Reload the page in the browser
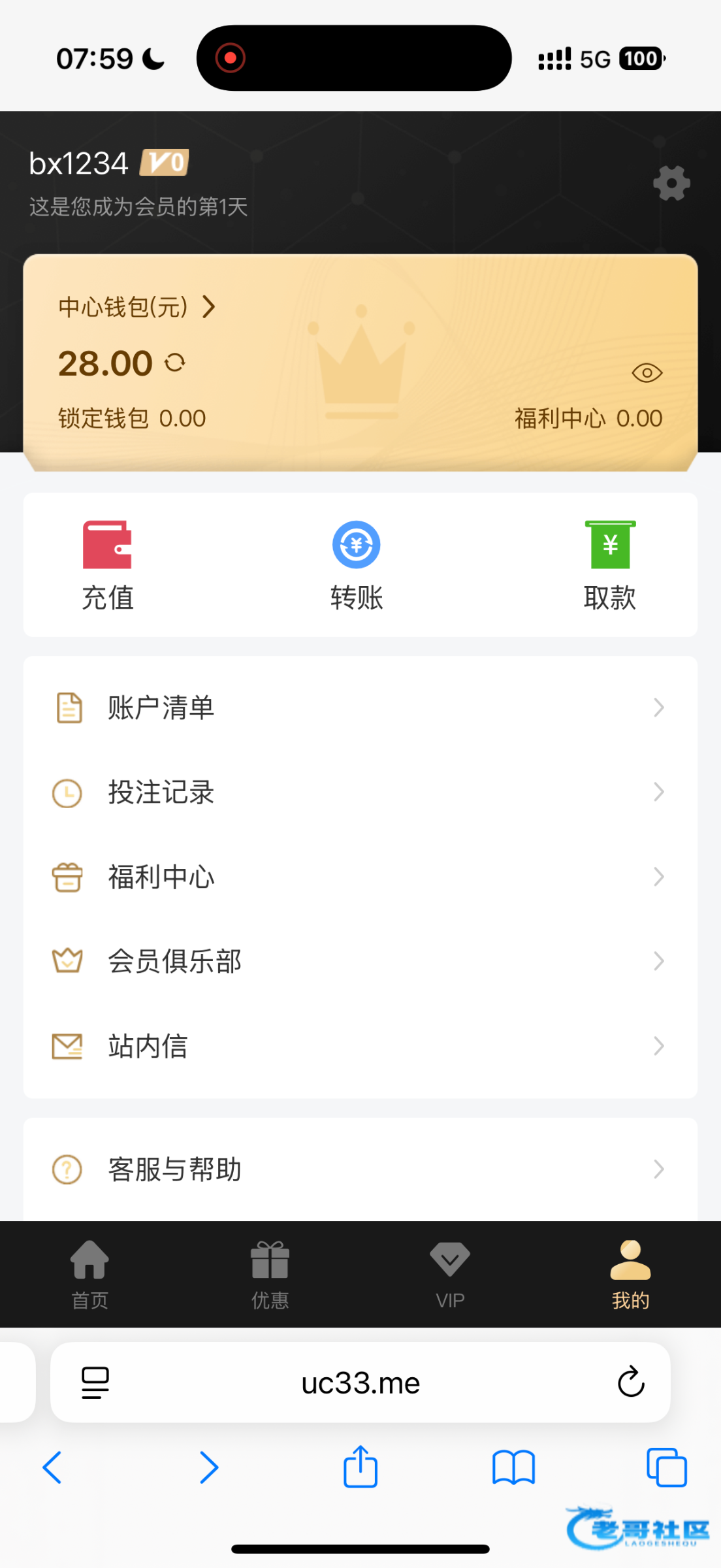Image resolution: width=721 pixels, height=1568 pixels. click(631, 1382)
